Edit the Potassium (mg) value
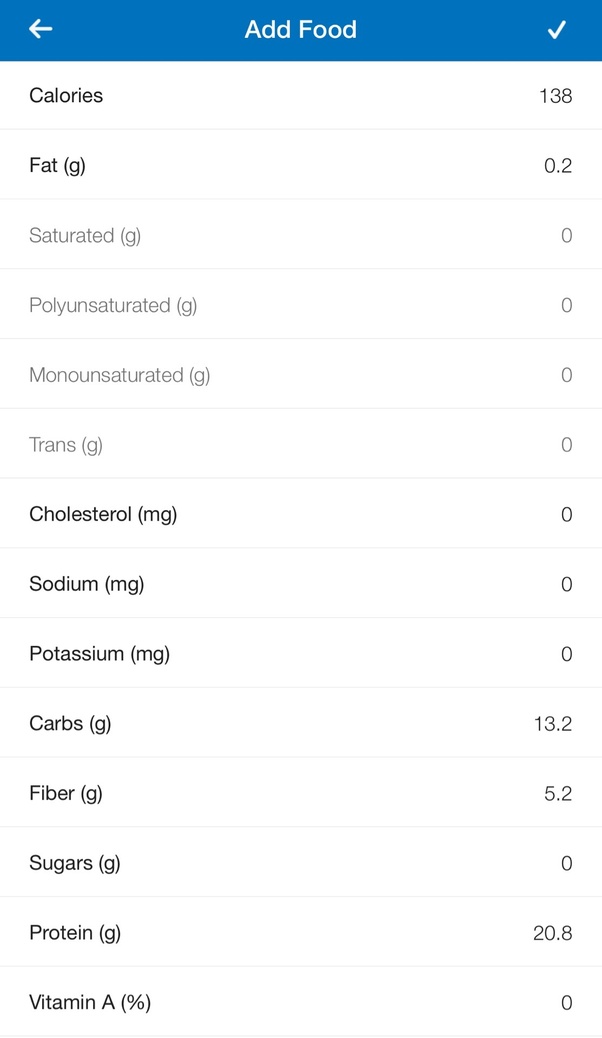This screenshot has width=602, height=1038. pyautogui.click(x=566, y=655)
